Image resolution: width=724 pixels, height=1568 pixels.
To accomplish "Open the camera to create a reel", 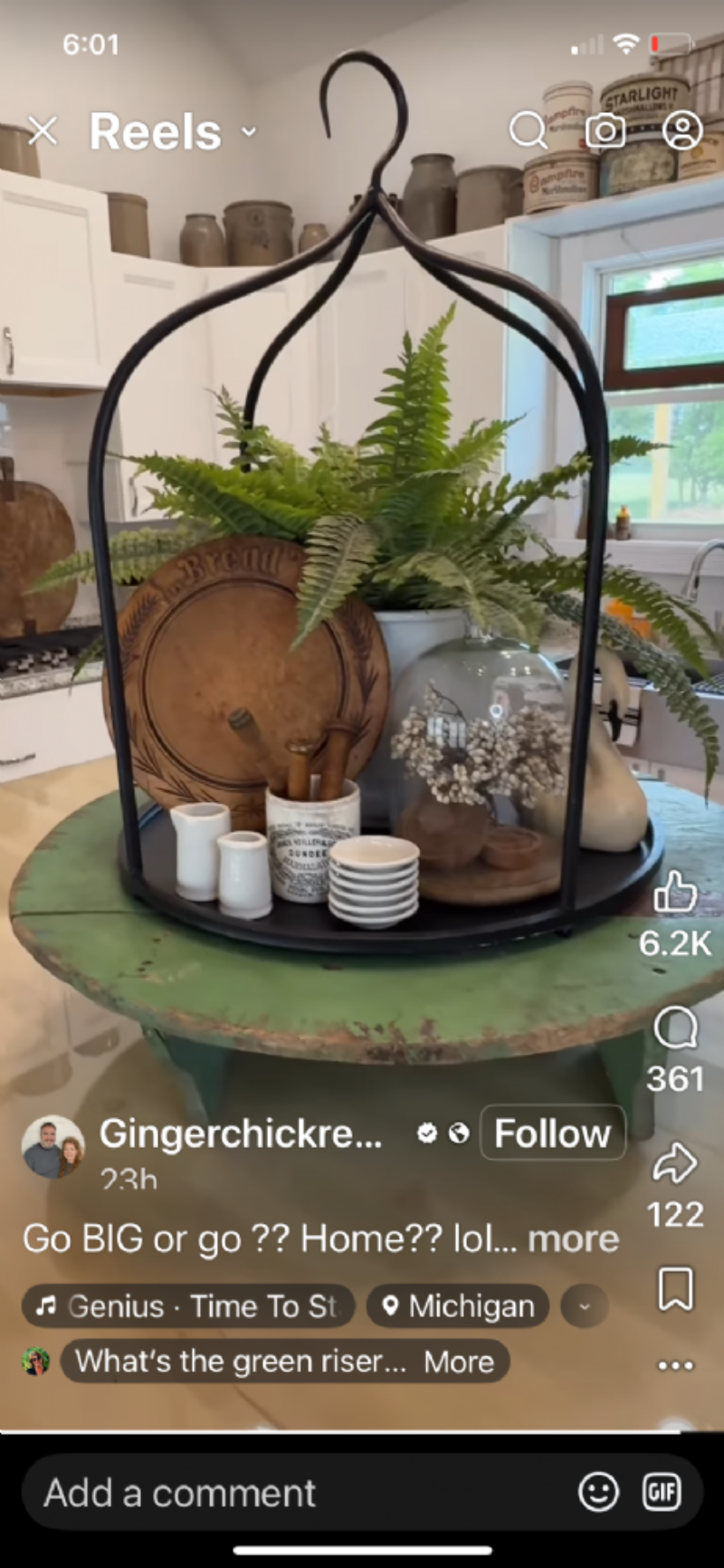I will coord(605,130).
